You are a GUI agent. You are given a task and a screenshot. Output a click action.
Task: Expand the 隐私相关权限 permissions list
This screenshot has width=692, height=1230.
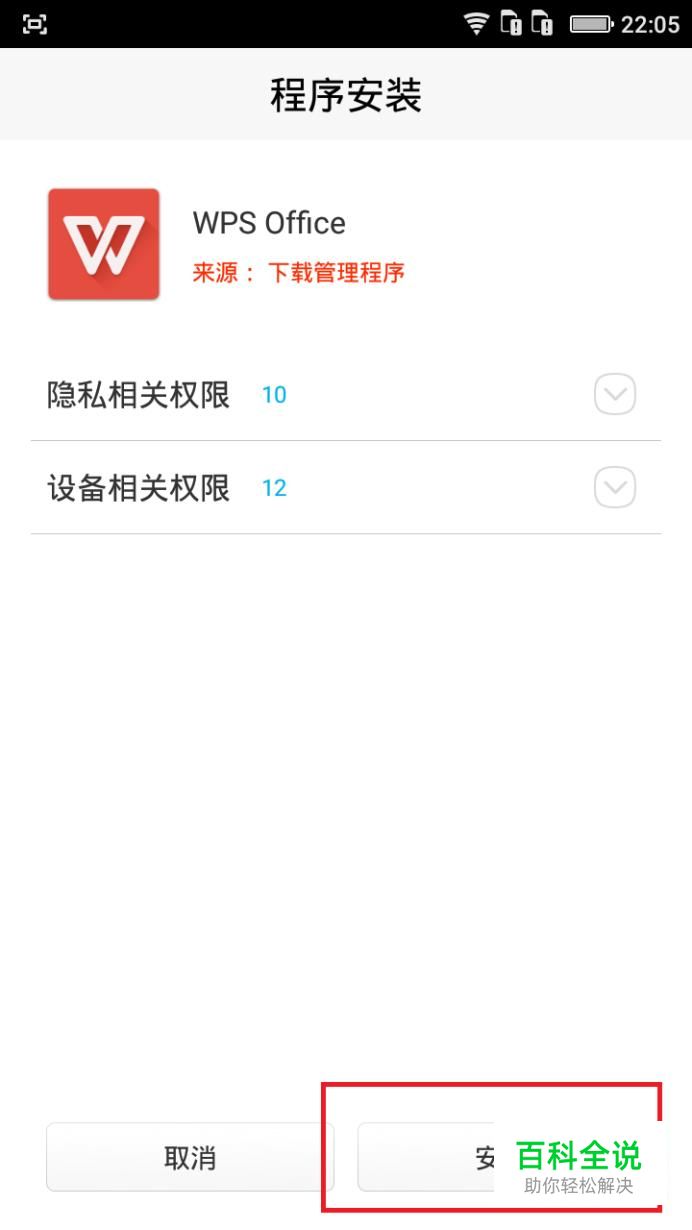614,395
